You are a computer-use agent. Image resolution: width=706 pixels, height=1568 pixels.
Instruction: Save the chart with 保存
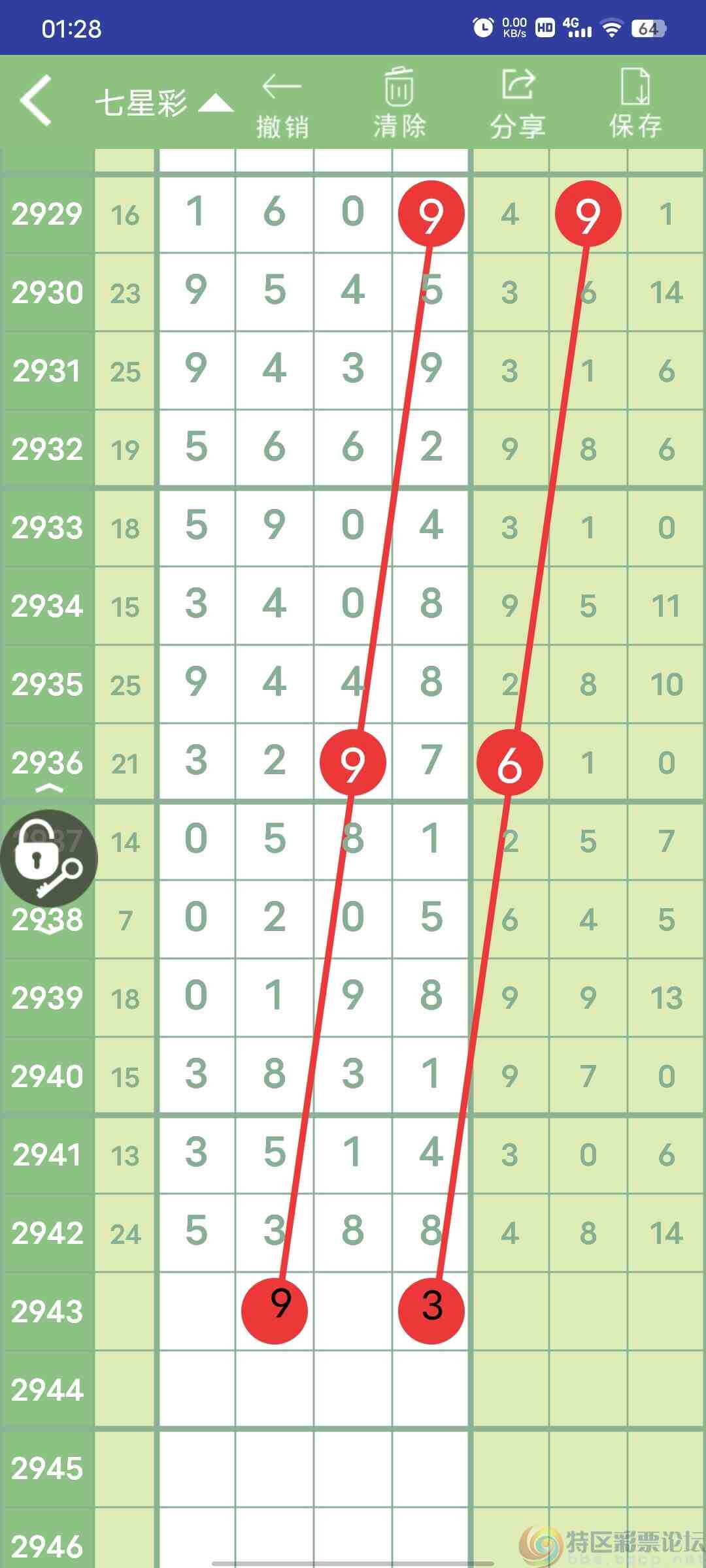(635, 103)
